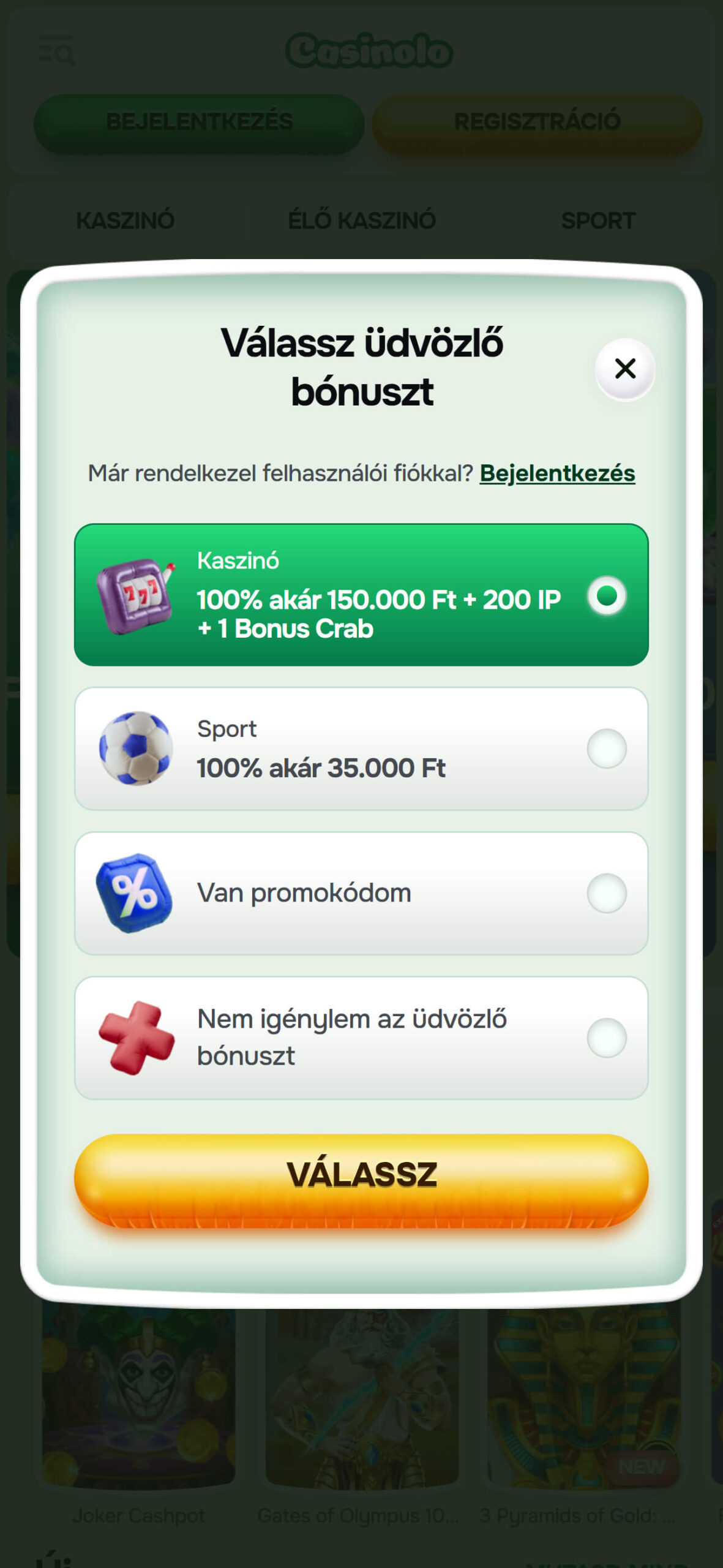Open the Bejelentkezés login link
Viewport: 723px width, 1568px height.
557,473
